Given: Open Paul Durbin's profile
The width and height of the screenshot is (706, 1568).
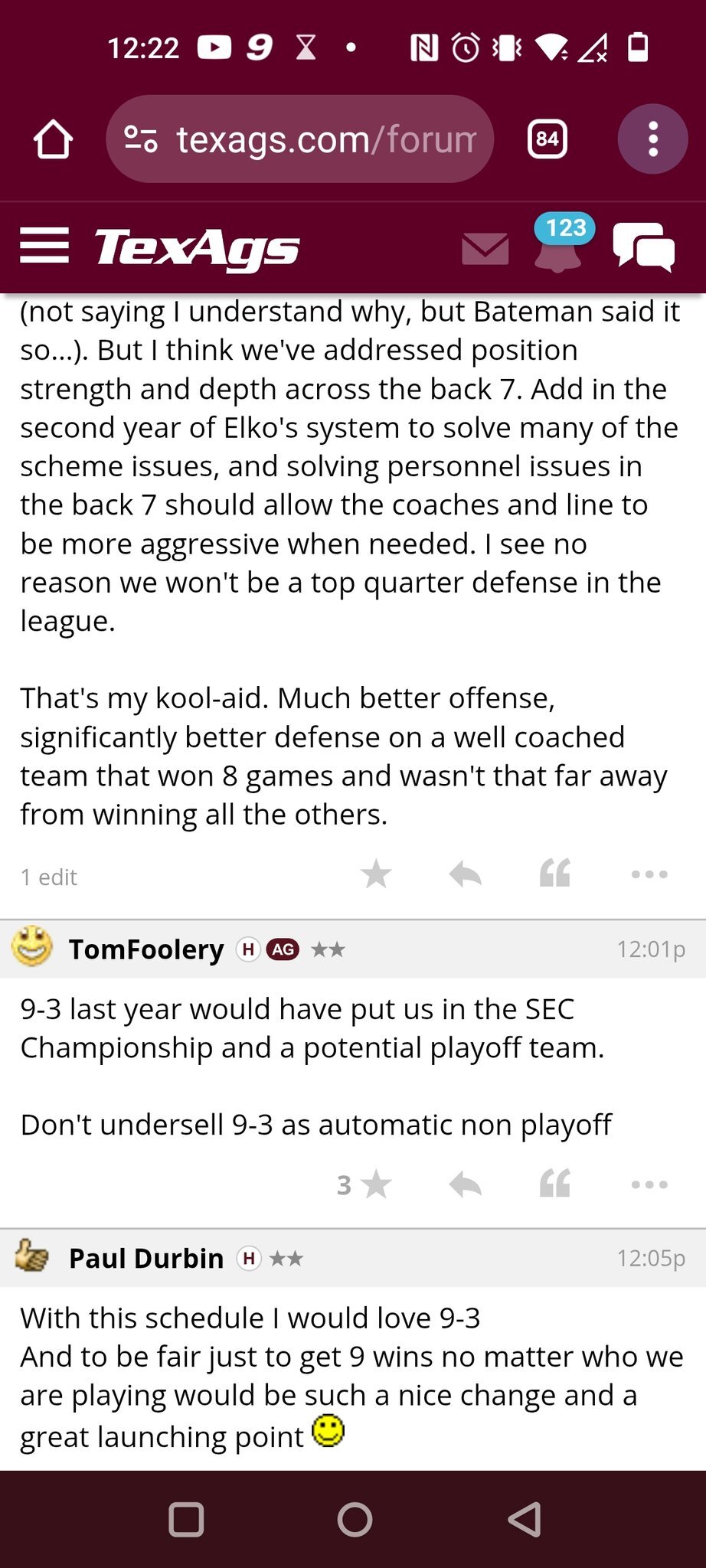Looking at the screenshot, I should click(x=146, y=1259).
